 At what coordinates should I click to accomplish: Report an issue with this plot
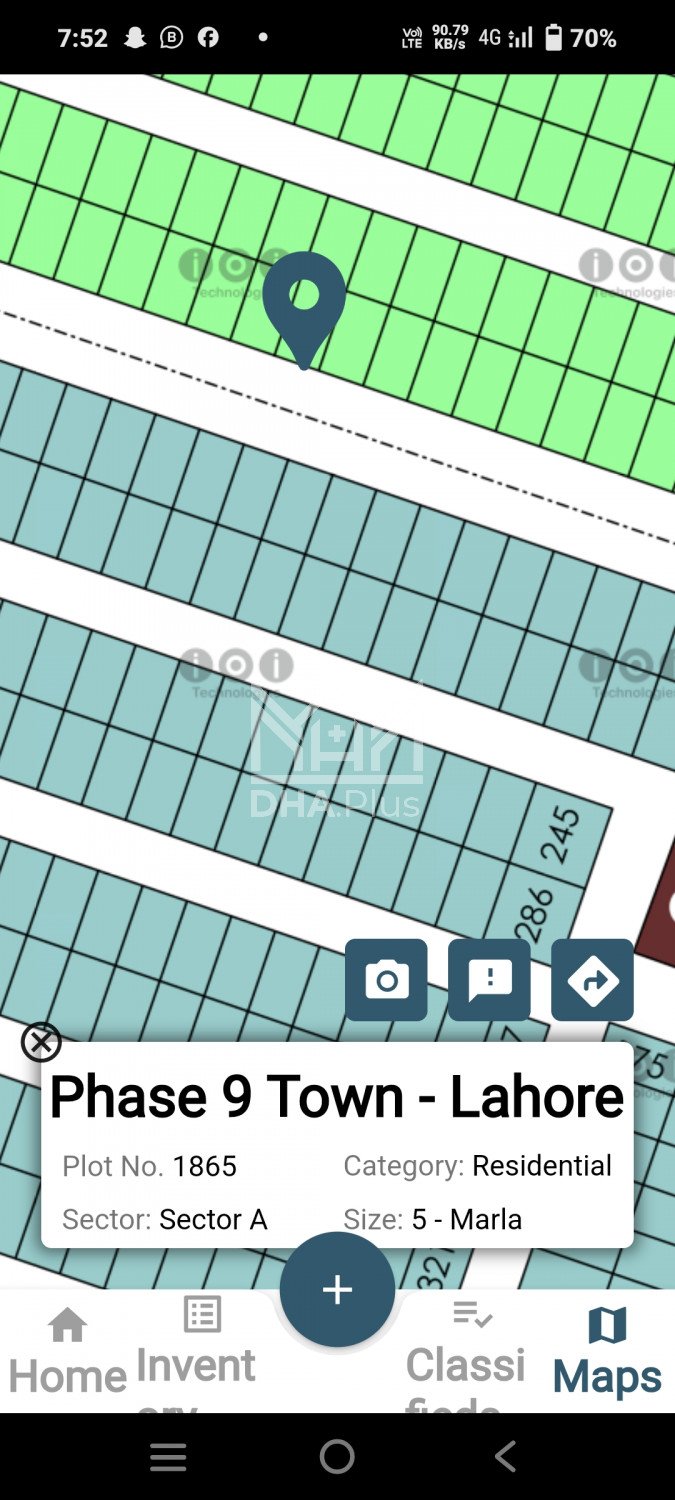pos(489,980)
